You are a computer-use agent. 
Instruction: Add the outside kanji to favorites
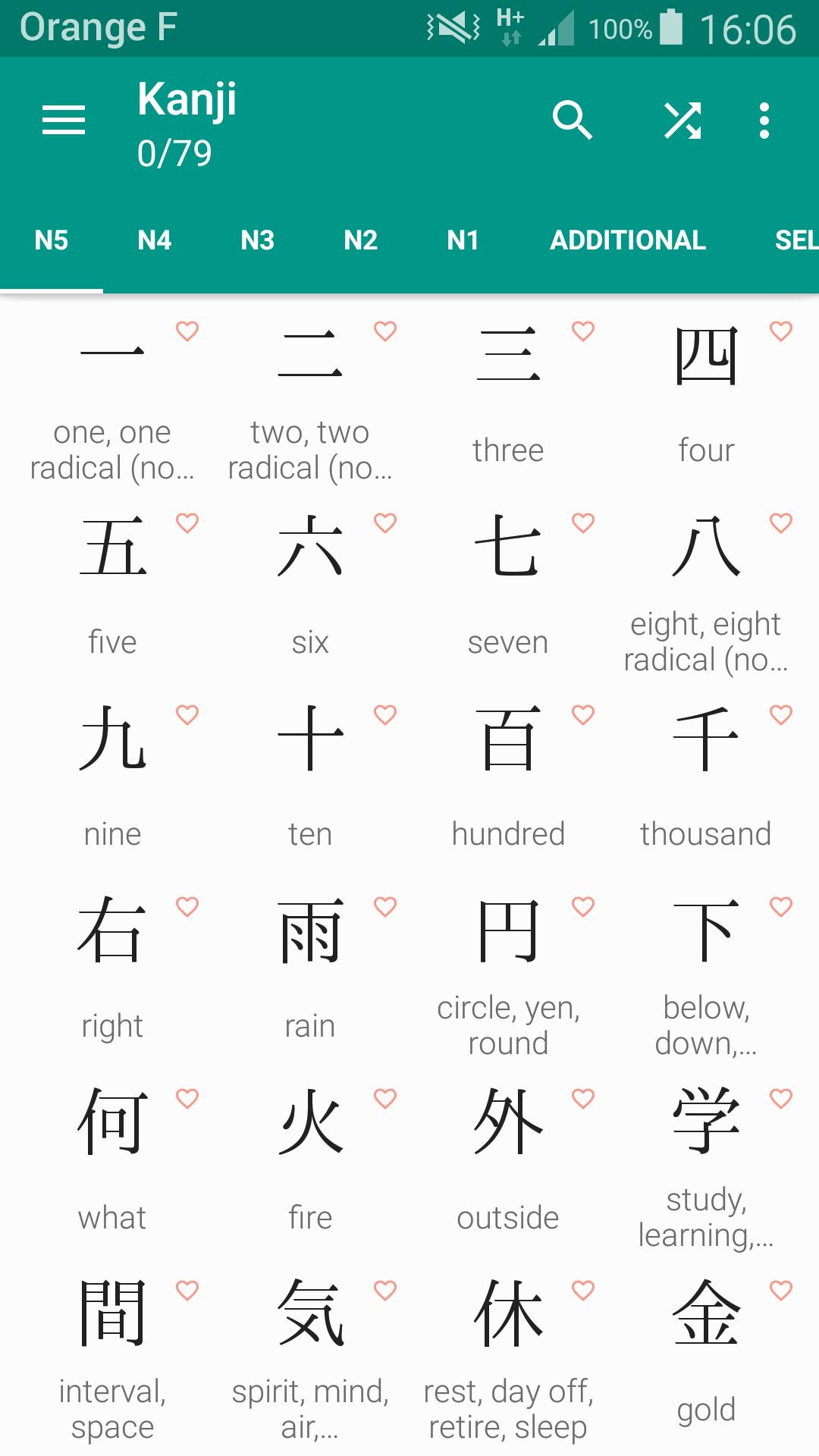[x=583, y=1099]
